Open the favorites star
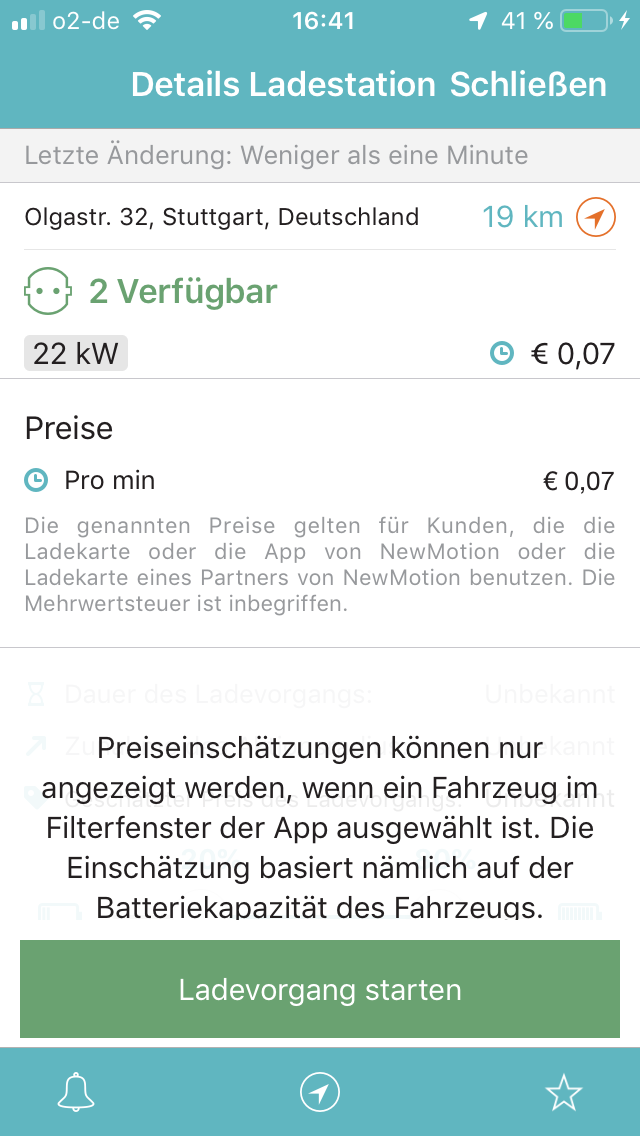The width and height of the screenshot is (640, 1136). [x=564, y=1093]
